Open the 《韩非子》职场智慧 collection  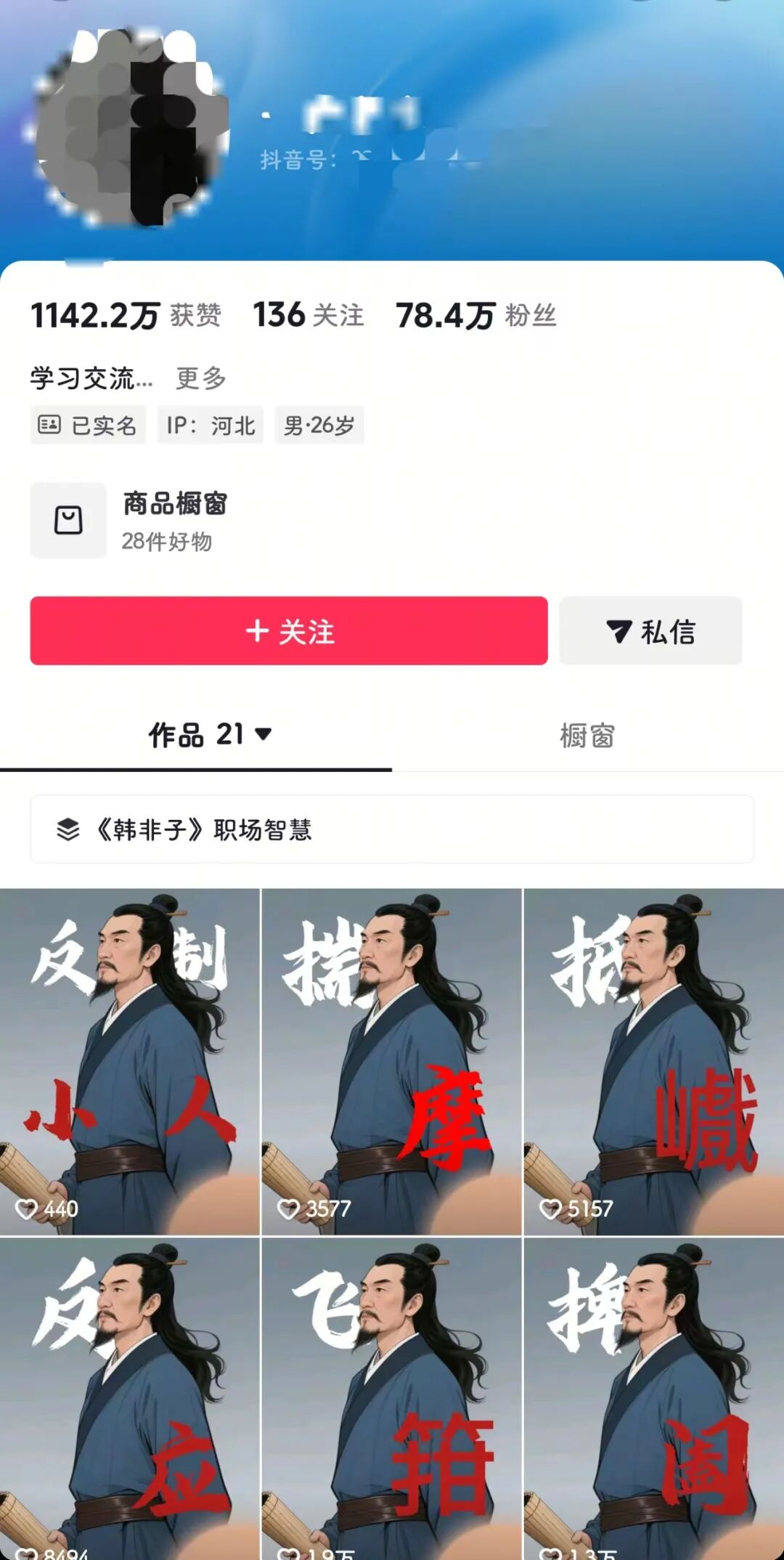click(x=391, y=829)
